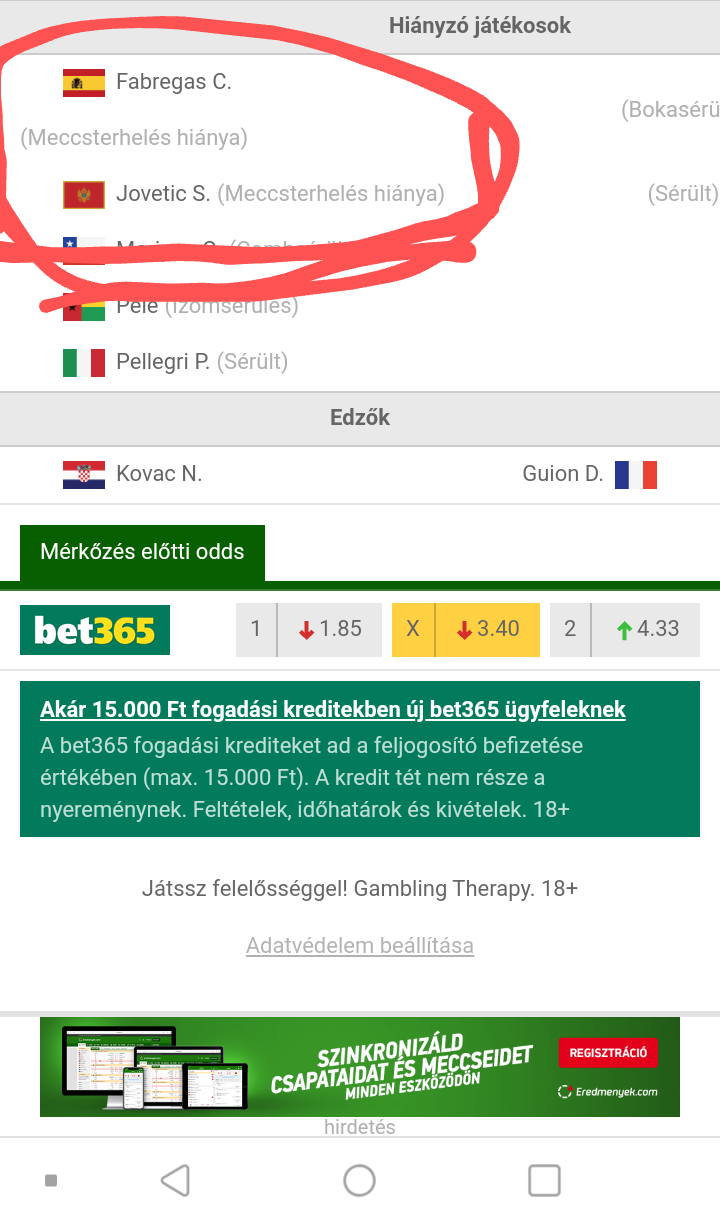Open recent apps from the navigation bar
Viewport: 720px width, 1224px height.
click(544, 1181)
